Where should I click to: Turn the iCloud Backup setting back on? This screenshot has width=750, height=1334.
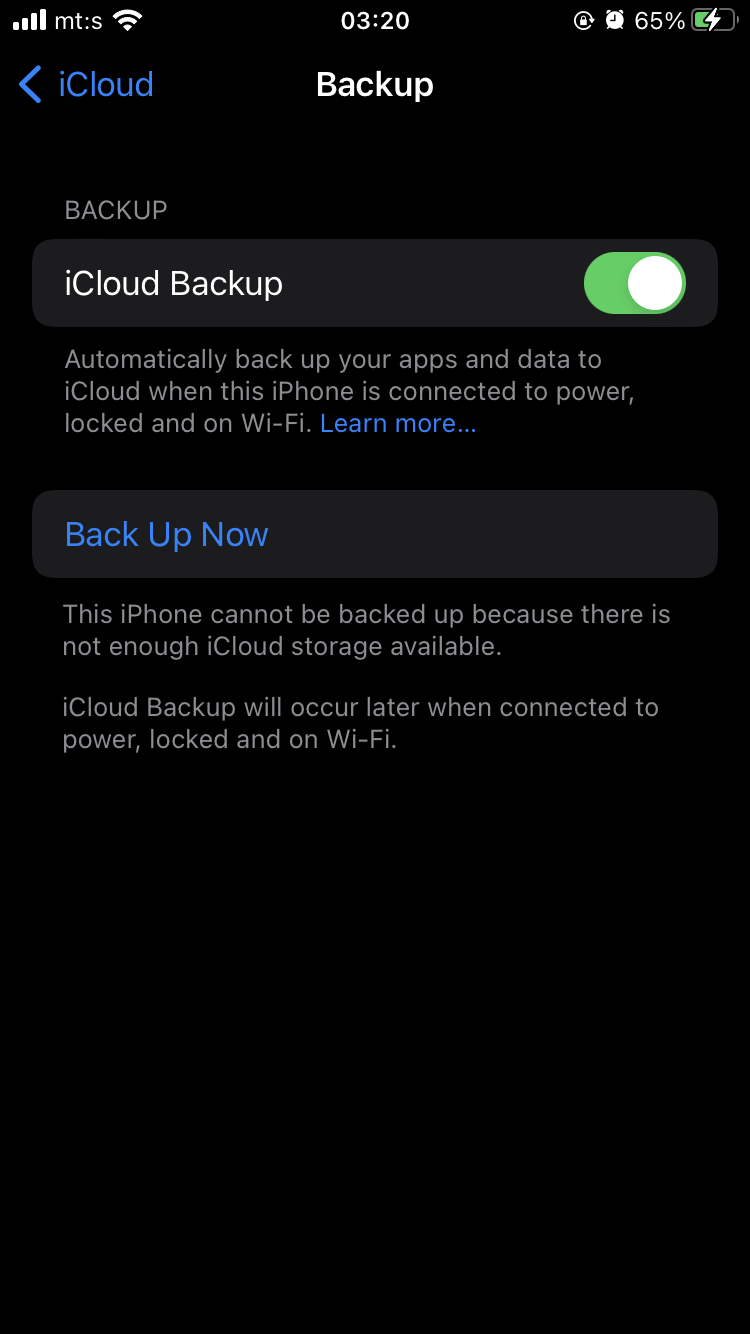[x=634, y=283]
